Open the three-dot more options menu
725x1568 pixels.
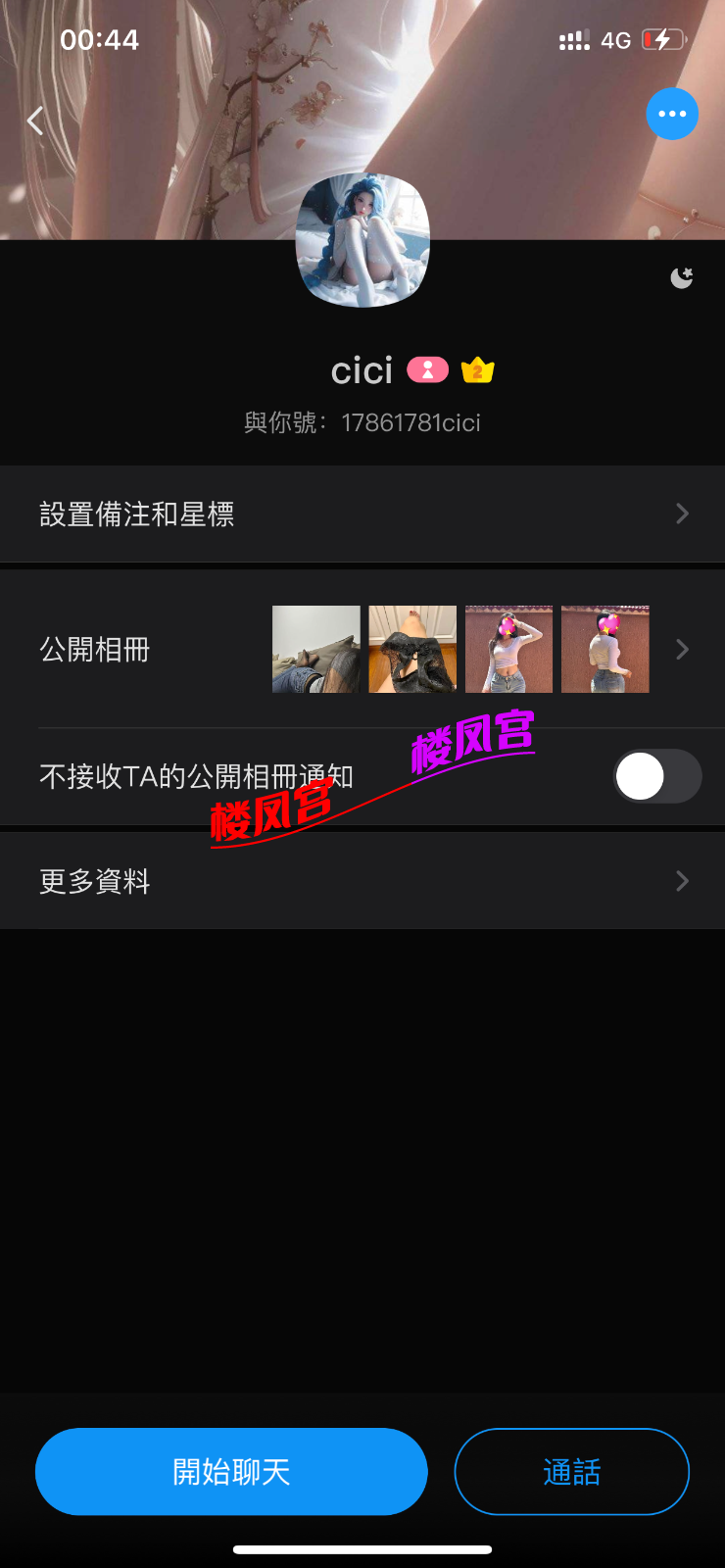coord(672,114)
